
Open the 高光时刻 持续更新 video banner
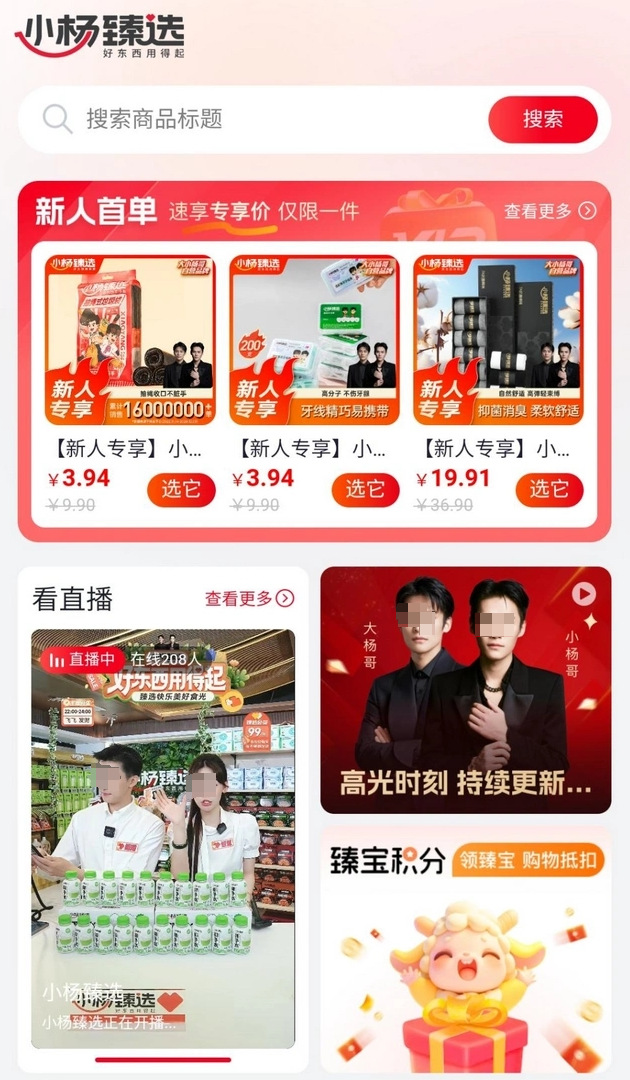pos(465,689)
